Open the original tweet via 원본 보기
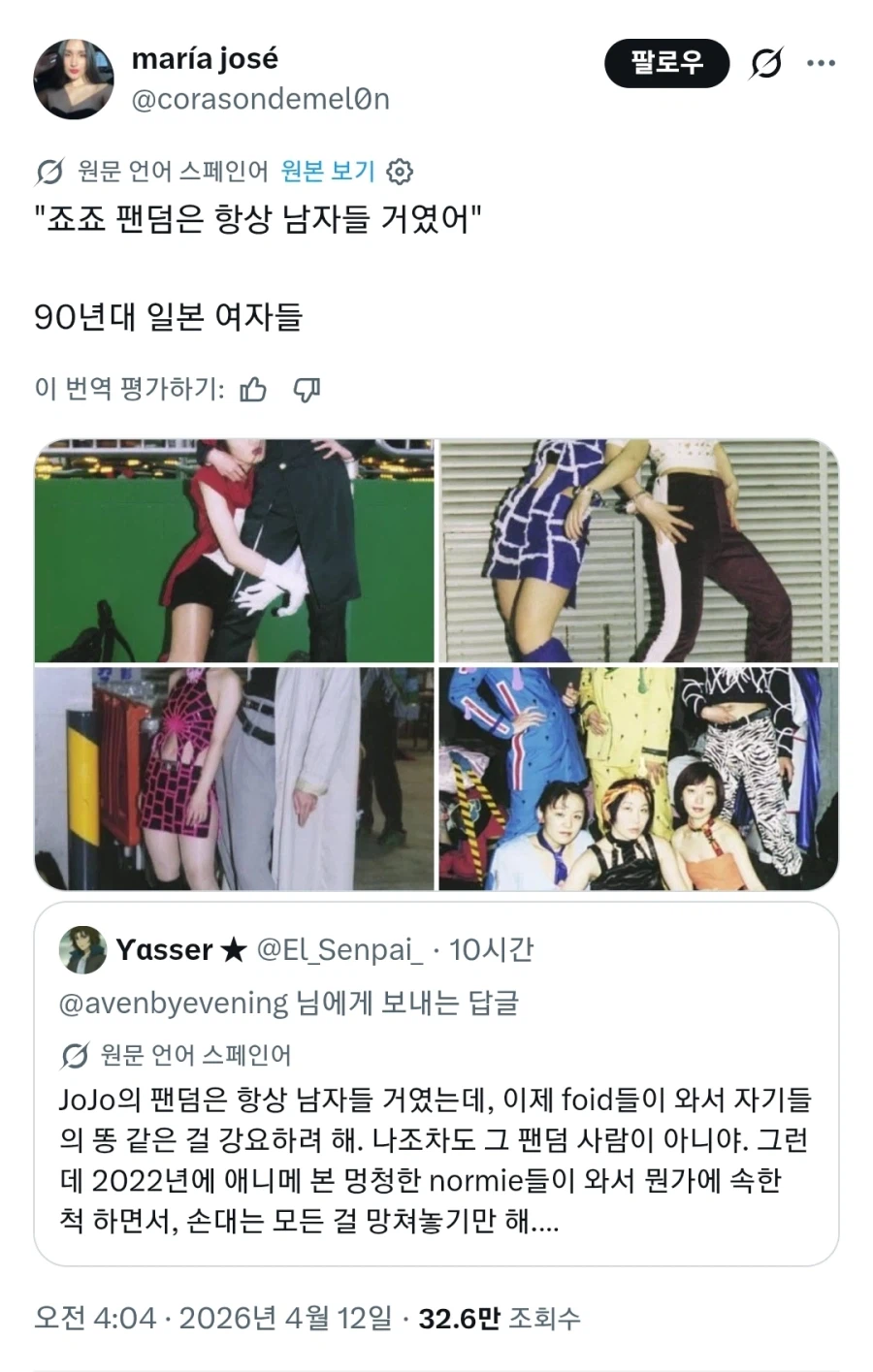873x1372 pixels. click(325, 172)
